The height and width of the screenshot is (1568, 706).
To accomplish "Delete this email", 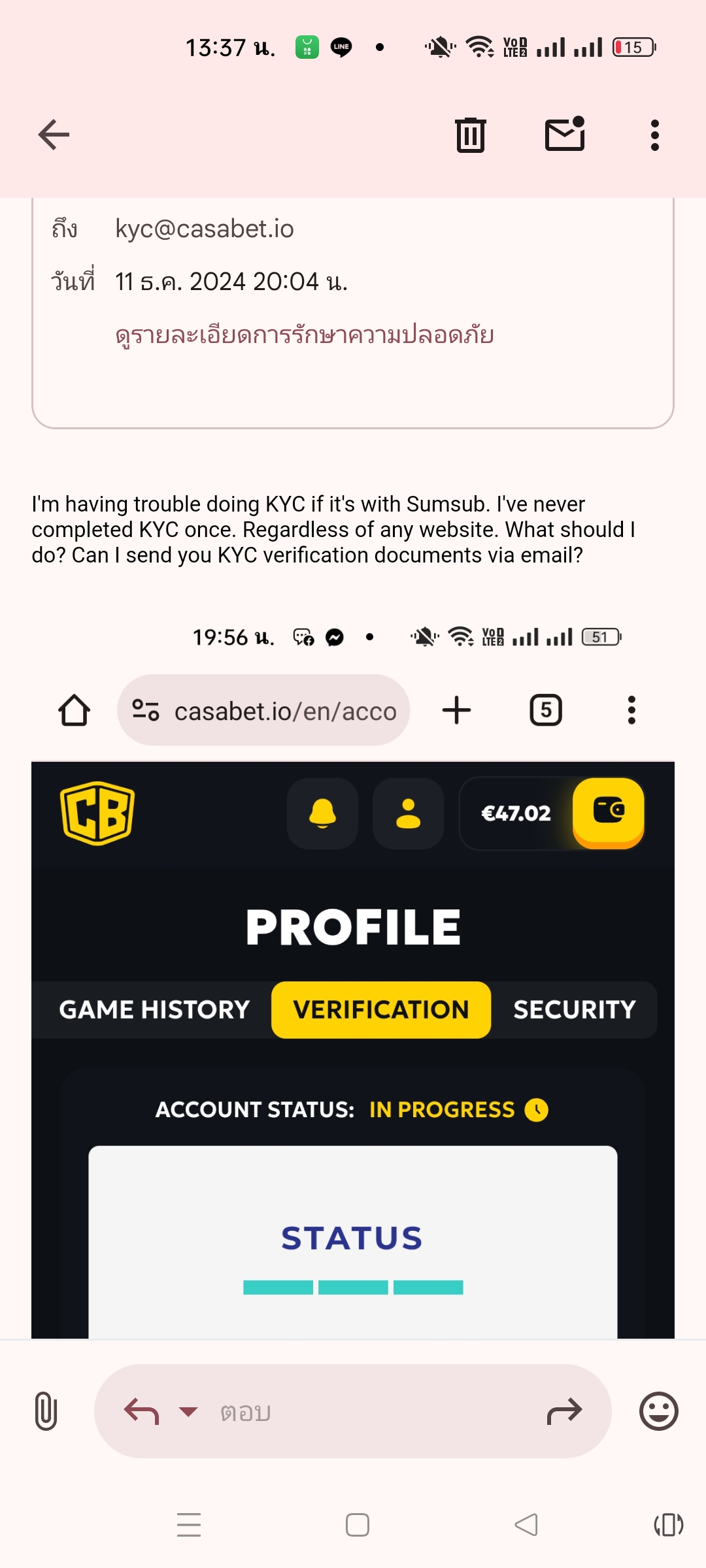I will pyautogui.click(x=470, y=135).
